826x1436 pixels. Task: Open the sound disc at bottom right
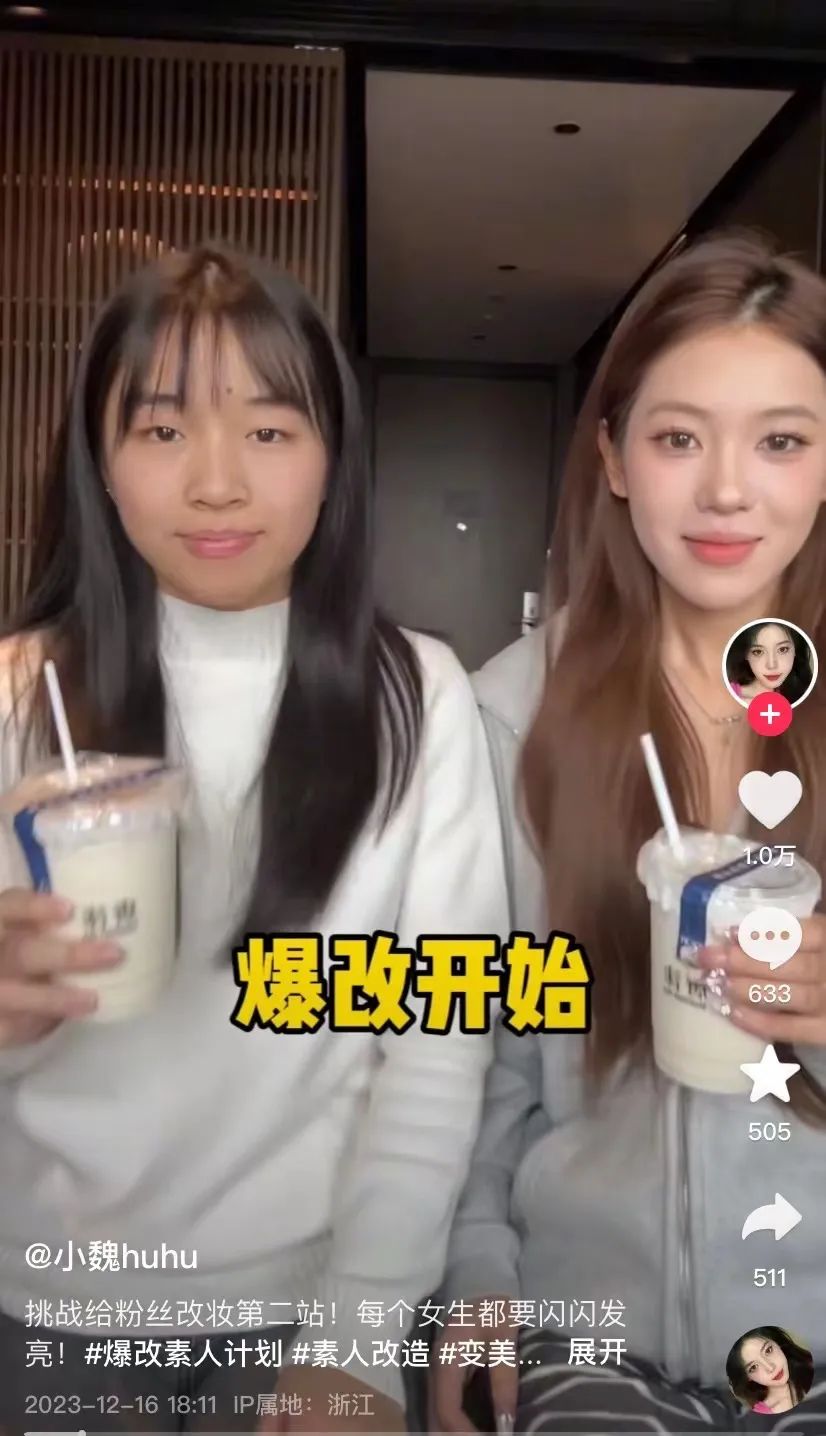pyautogui.click(x=769, y=1370)
